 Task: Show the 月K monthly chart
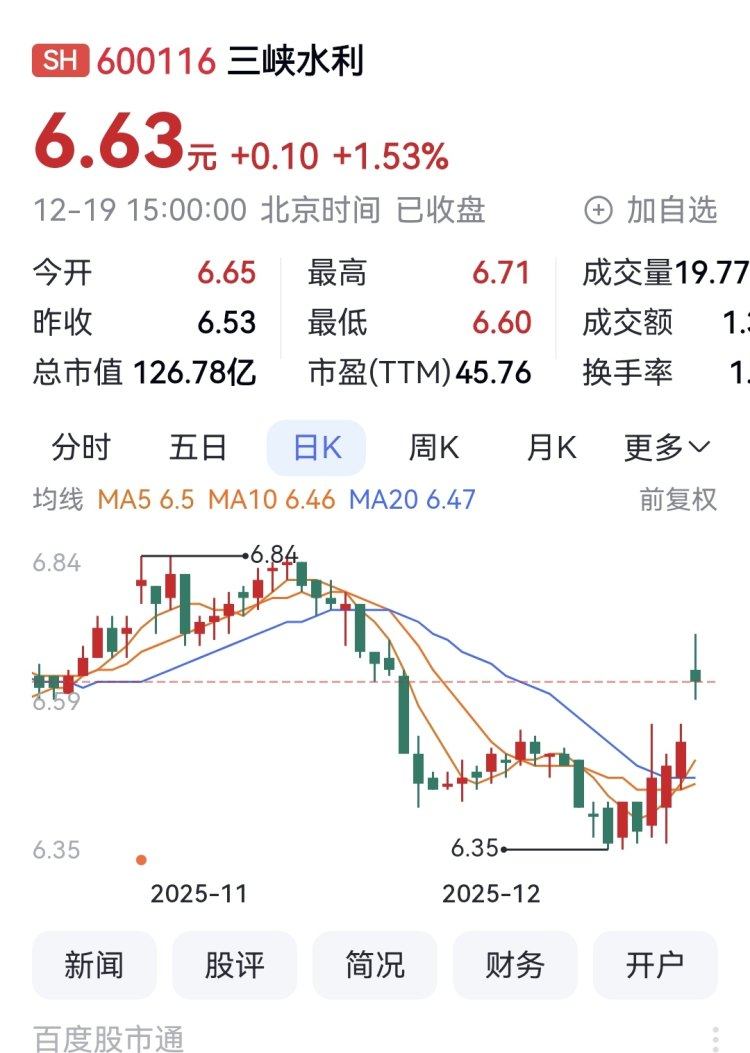[552, 447]
